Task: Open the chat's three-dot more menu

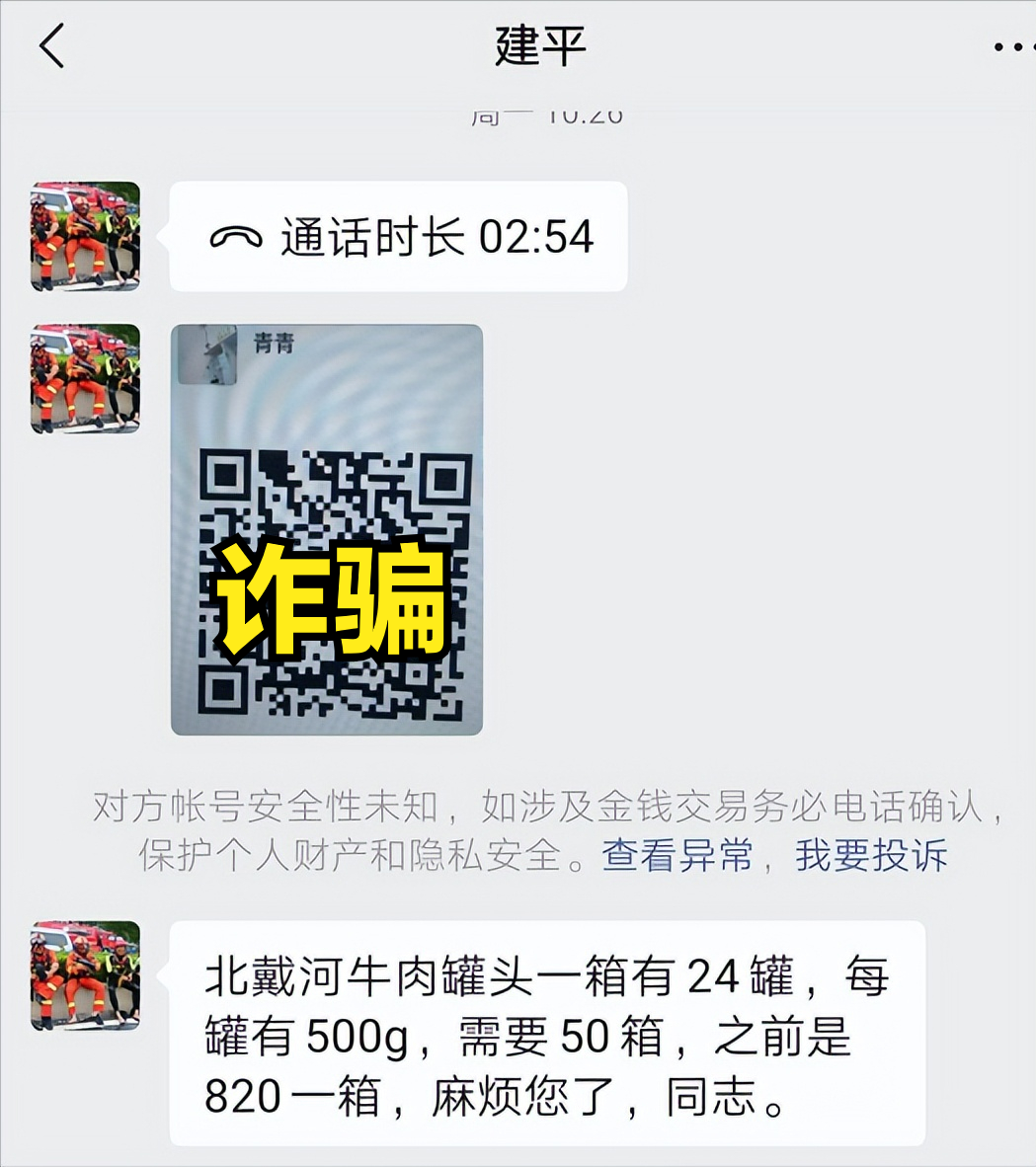Action: pos(1012,46)
